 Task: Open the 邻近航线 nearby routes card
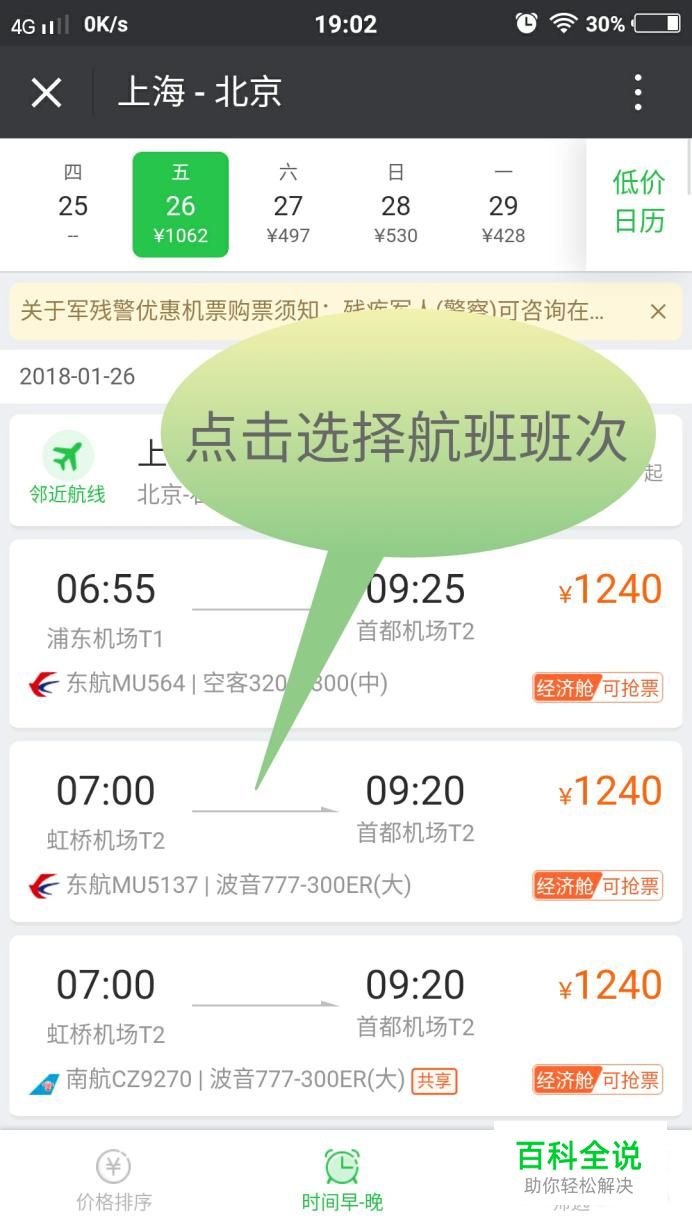345,470
